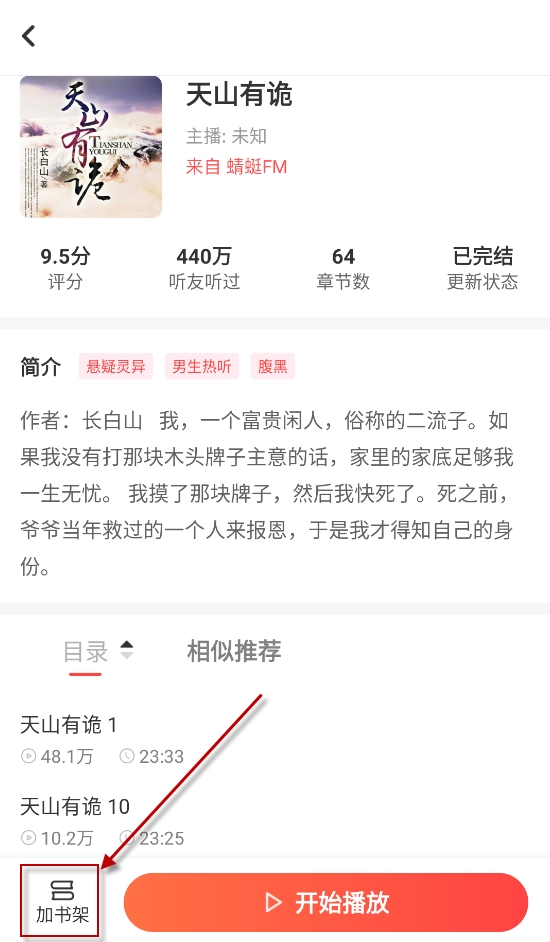Toggle the chapter sort order arrows
The width and height of the screenshot is (550, 942).
(x=126, y=650)
